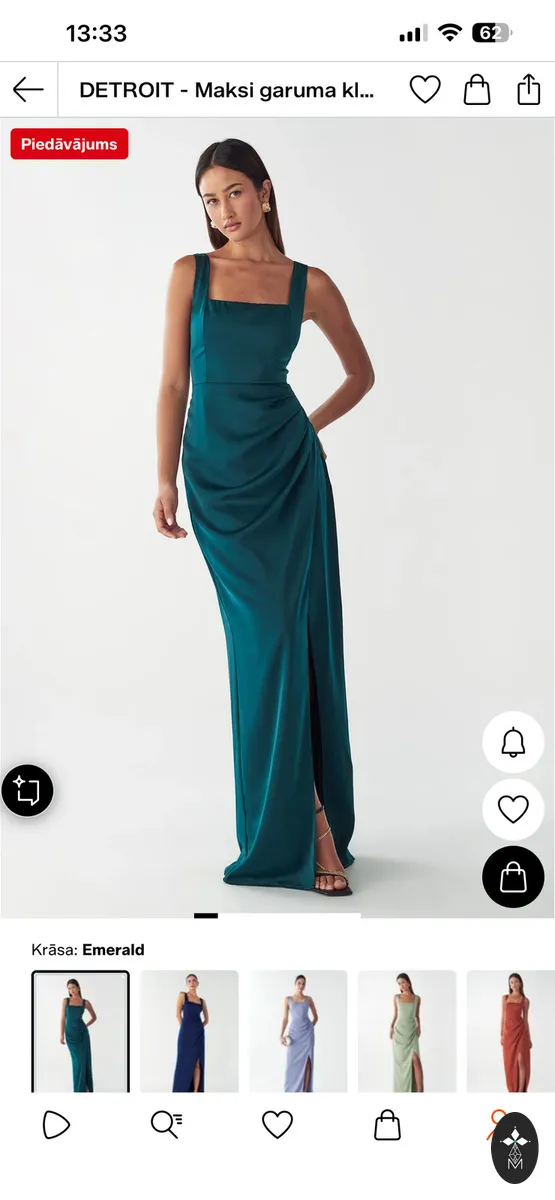This screenshot has height=1200, width=555.
Task: Switch to the wishlist tab at the bottom
Action: pyautogui.click(x=277, y=1125)
